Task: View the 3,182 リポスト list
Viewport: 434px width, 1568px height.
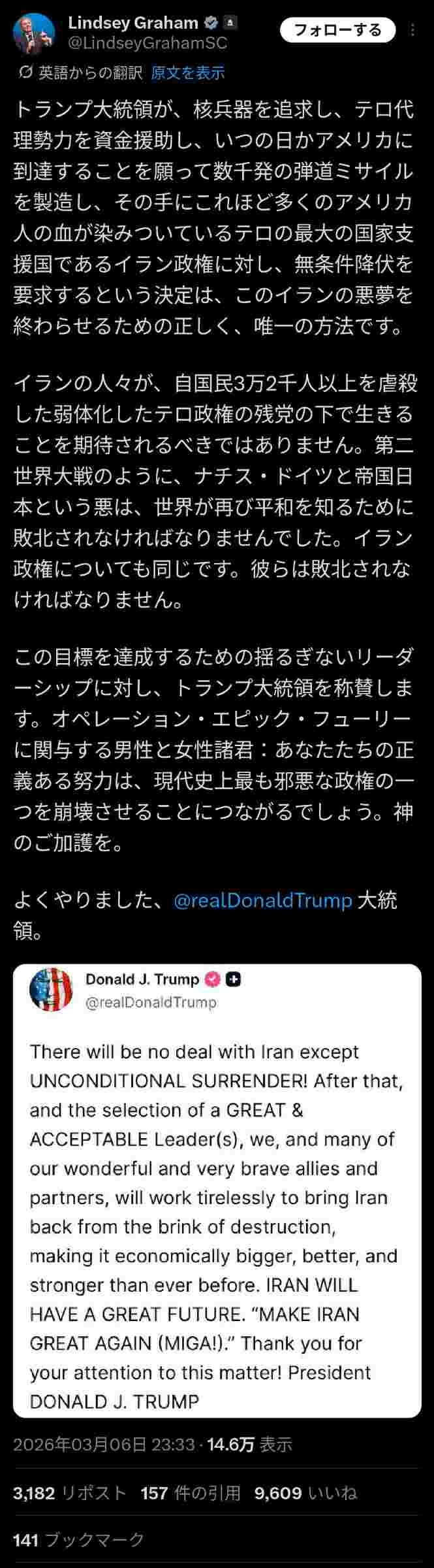Action: click(69, 1493)
